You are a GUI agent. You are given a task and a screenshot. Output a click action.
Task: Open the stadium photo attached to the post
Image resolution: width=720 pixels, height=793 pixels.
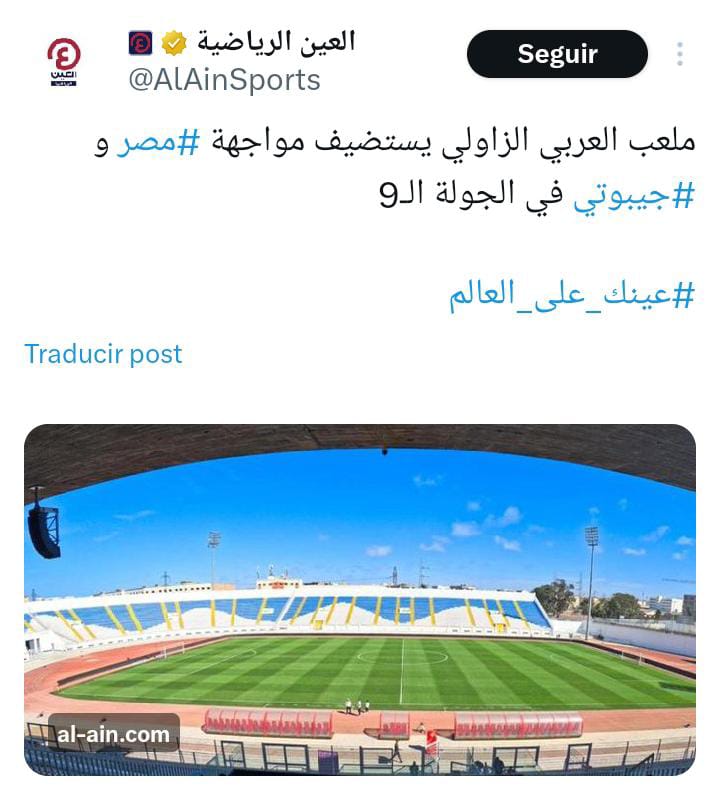(x=360, y=600)
